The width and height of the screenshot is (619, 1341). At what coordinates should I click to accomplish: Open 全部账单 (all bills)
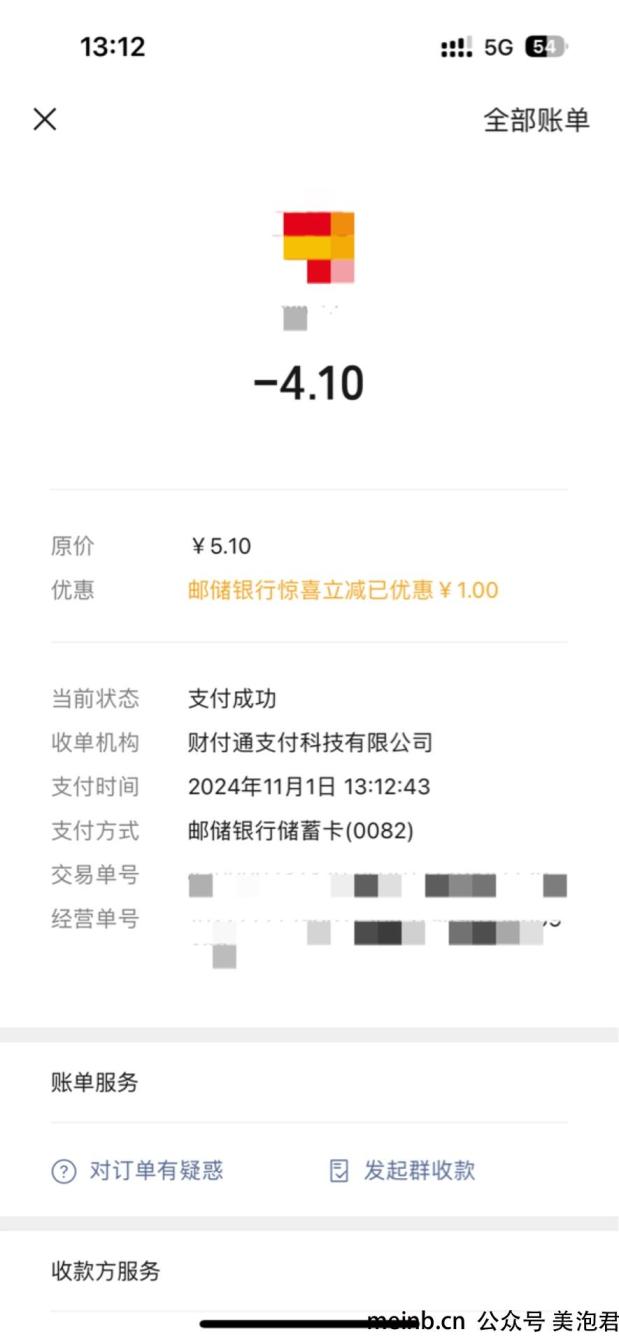(536, 121)
